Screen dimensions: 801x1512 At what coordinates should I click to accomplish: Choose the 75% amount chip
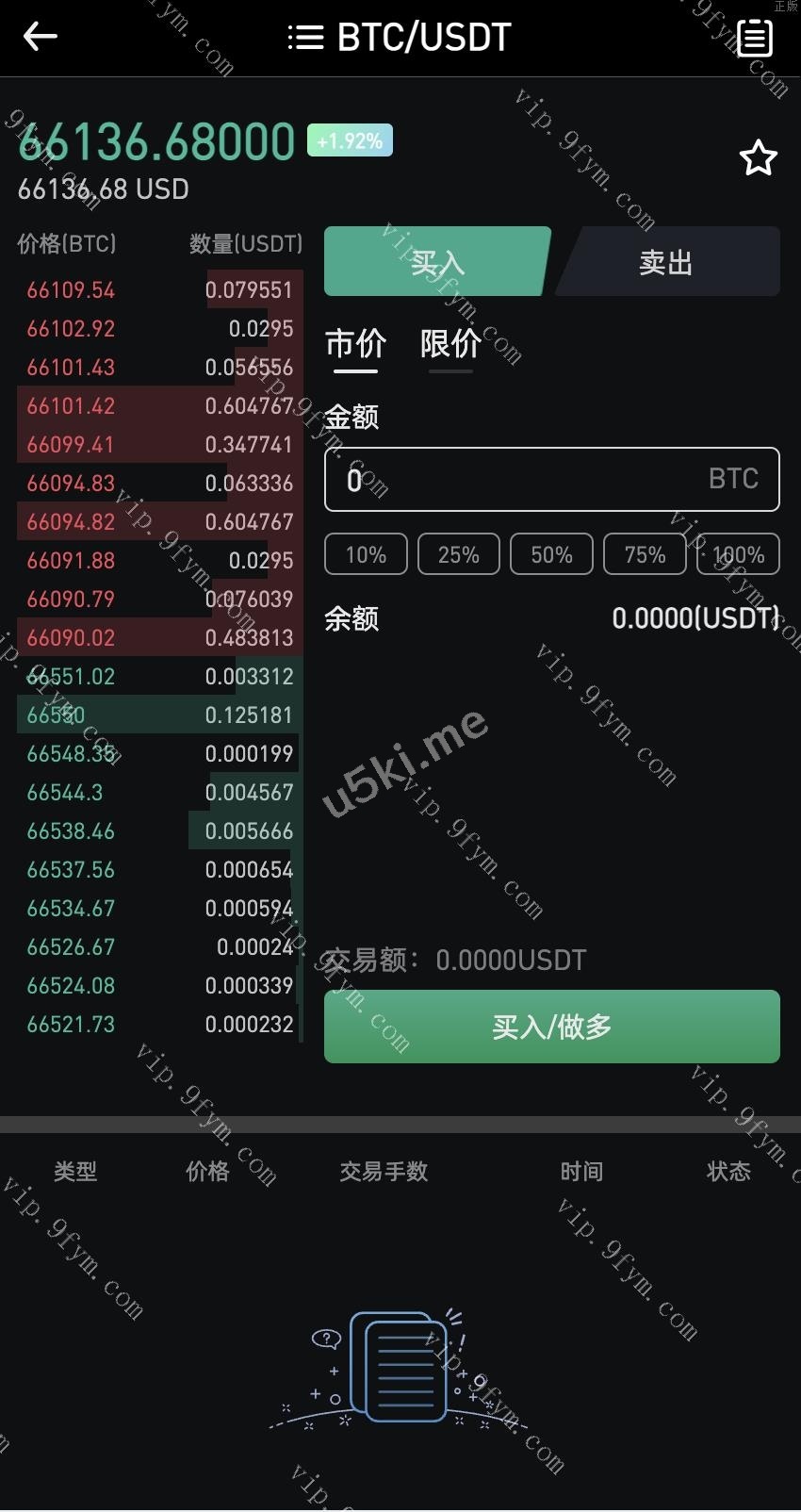(x=645, y=554)
